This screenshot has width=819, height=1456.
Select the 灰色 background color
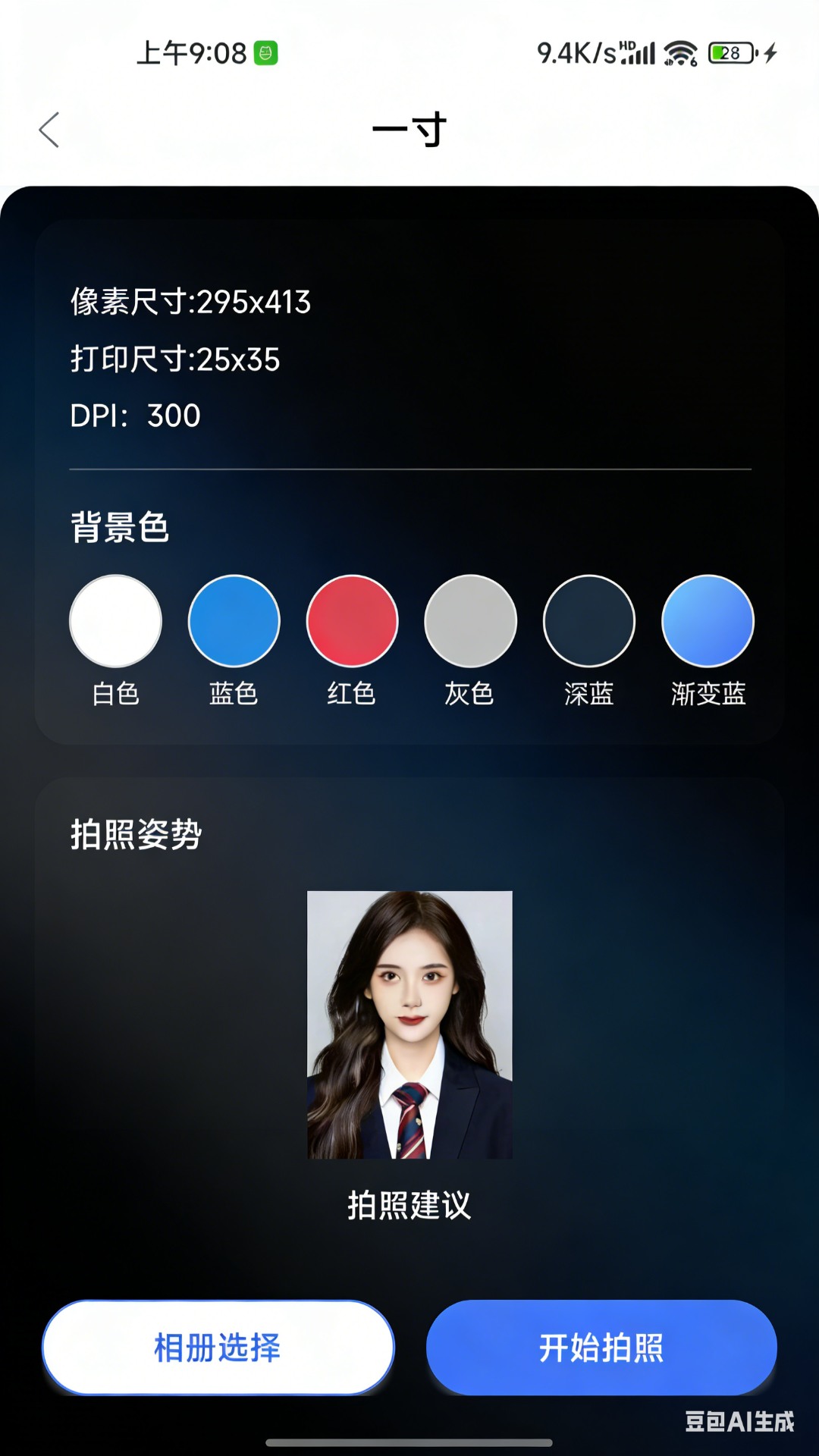[470, 620]
